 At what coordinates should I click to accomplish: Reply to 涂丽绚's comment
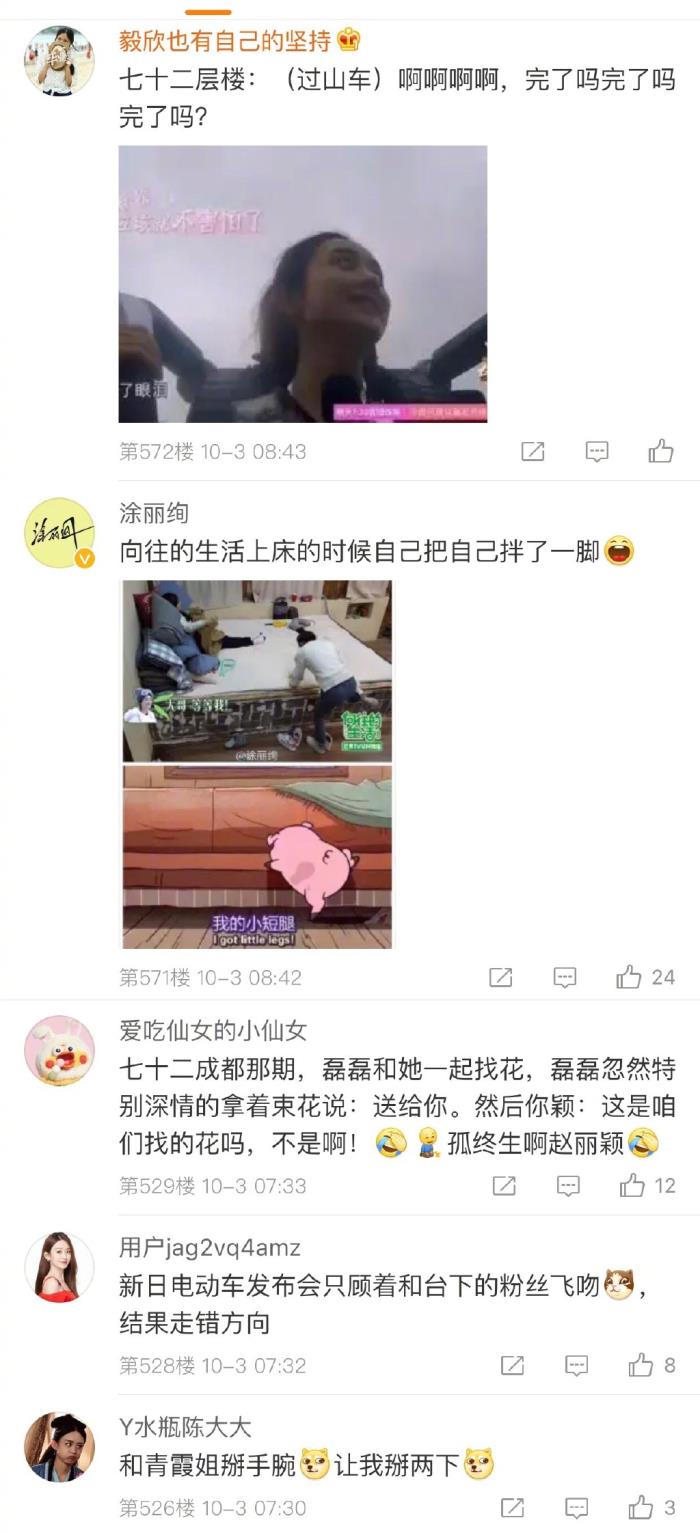coord(565,977)
